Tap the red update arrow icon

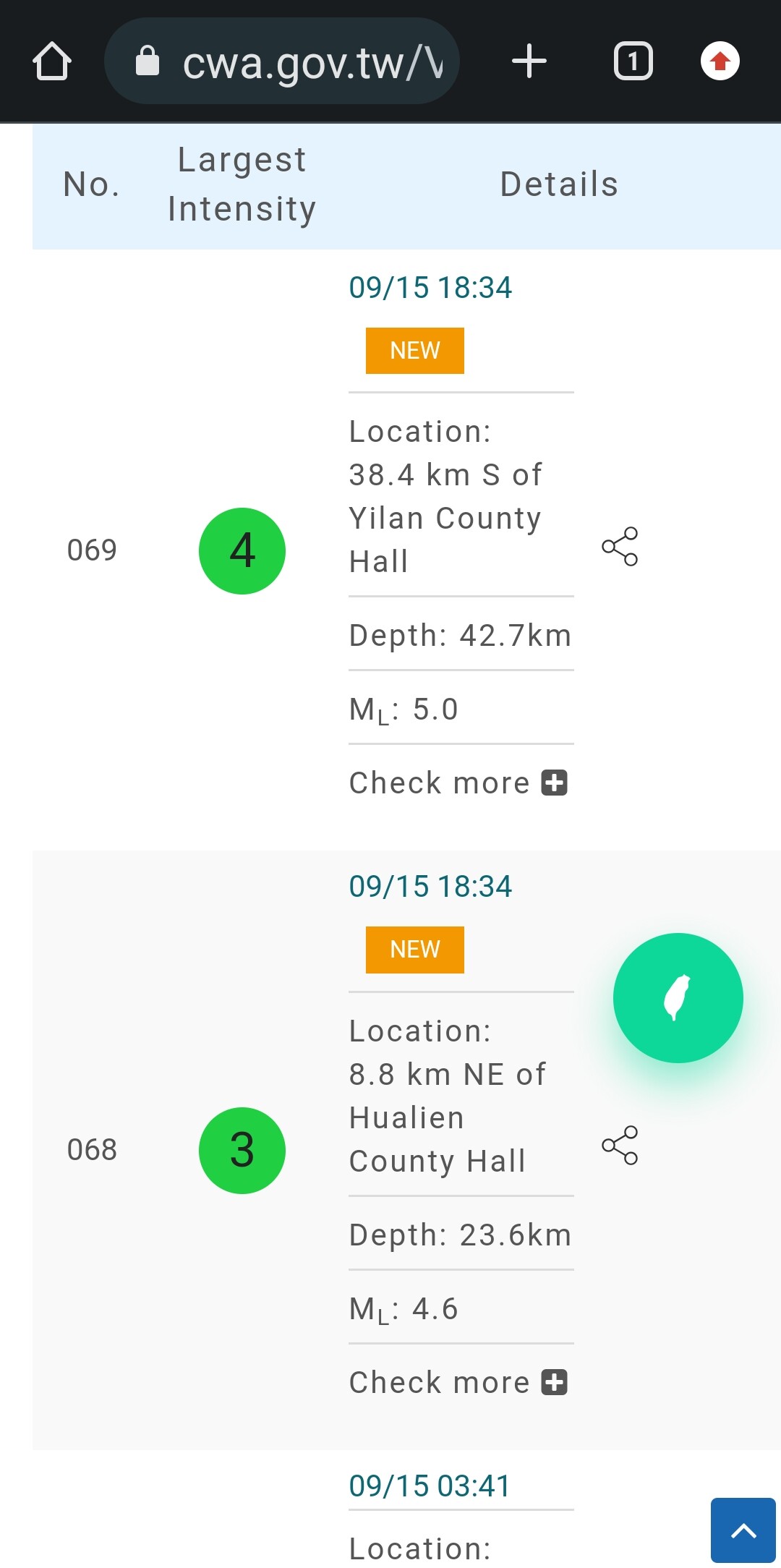point(720,61)
